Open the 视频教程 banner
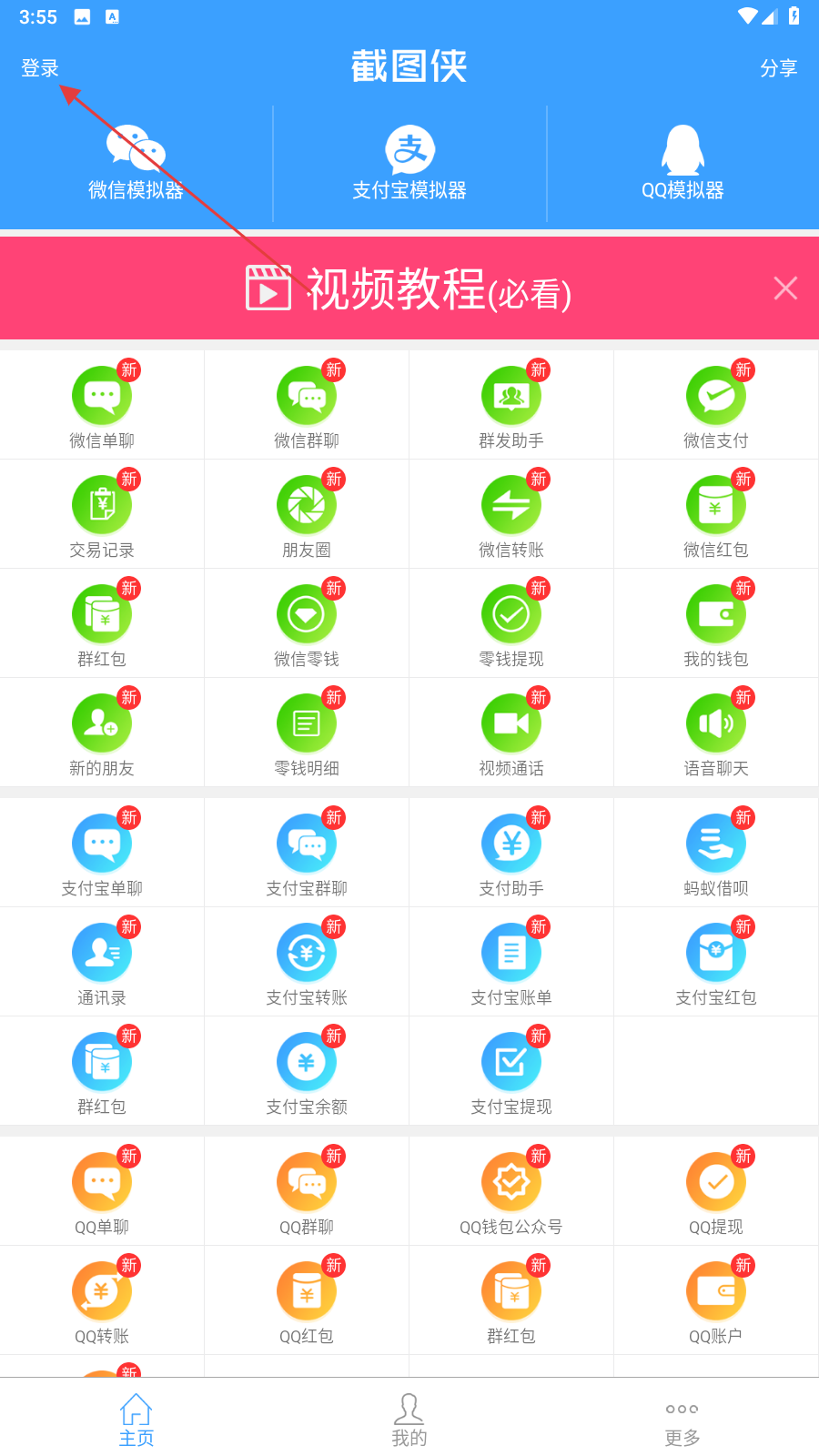Image resolution: width=819 pixels, height=1456 pixels. 409,289
